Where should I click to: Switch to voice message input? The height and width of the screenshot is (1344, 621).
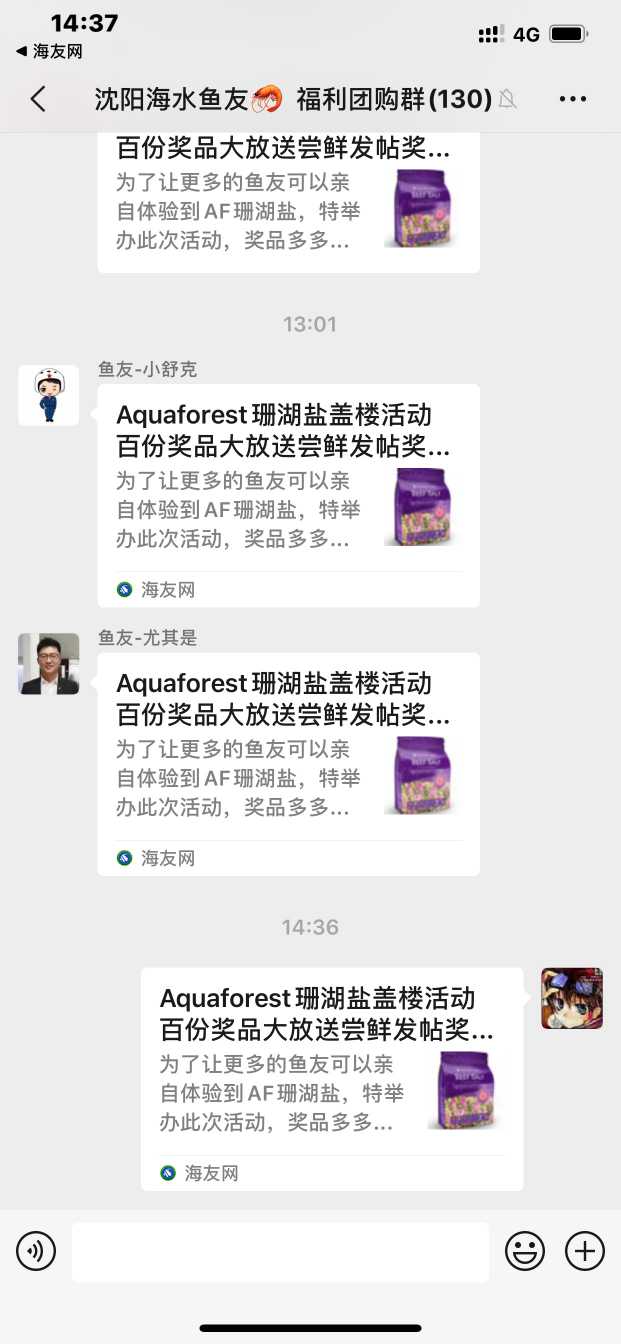(36, 1251)
